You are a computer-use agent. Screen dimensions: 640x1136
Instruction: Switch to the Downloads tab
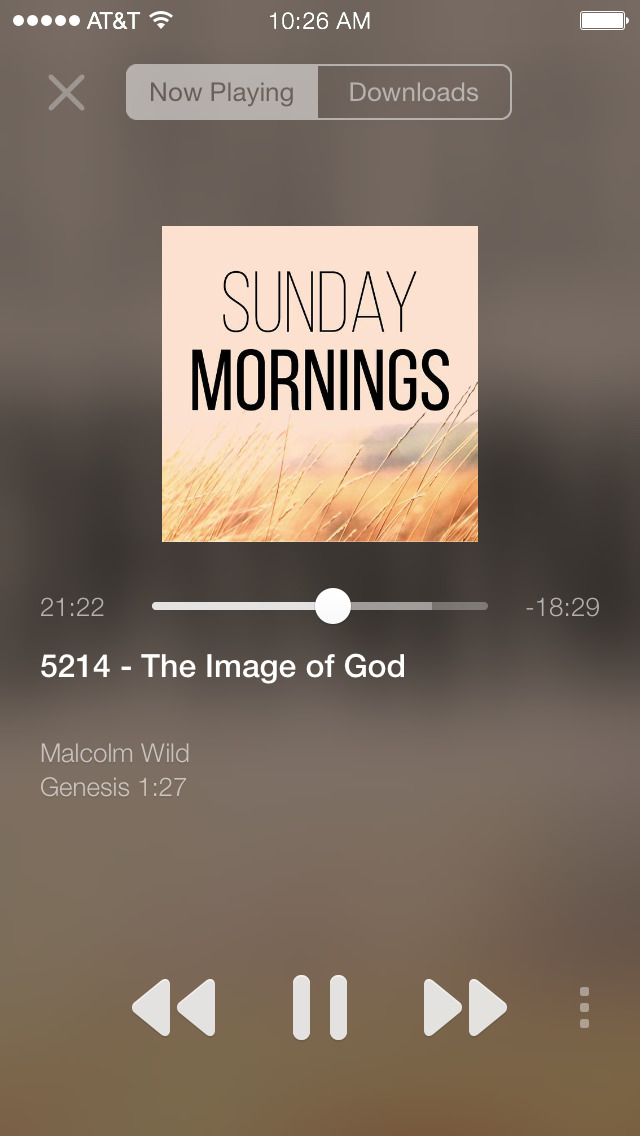click(x=414, y=92)
